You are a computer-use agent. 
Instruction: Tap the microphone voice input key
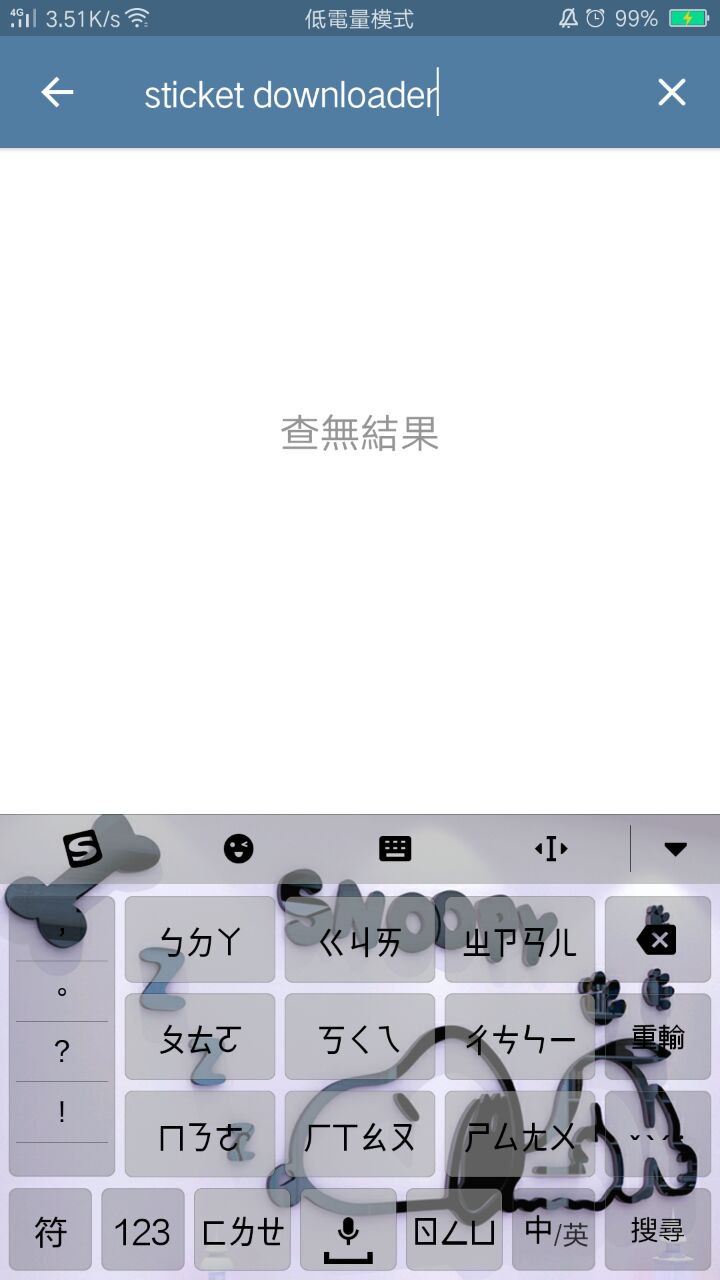(x=348, y=1231)
